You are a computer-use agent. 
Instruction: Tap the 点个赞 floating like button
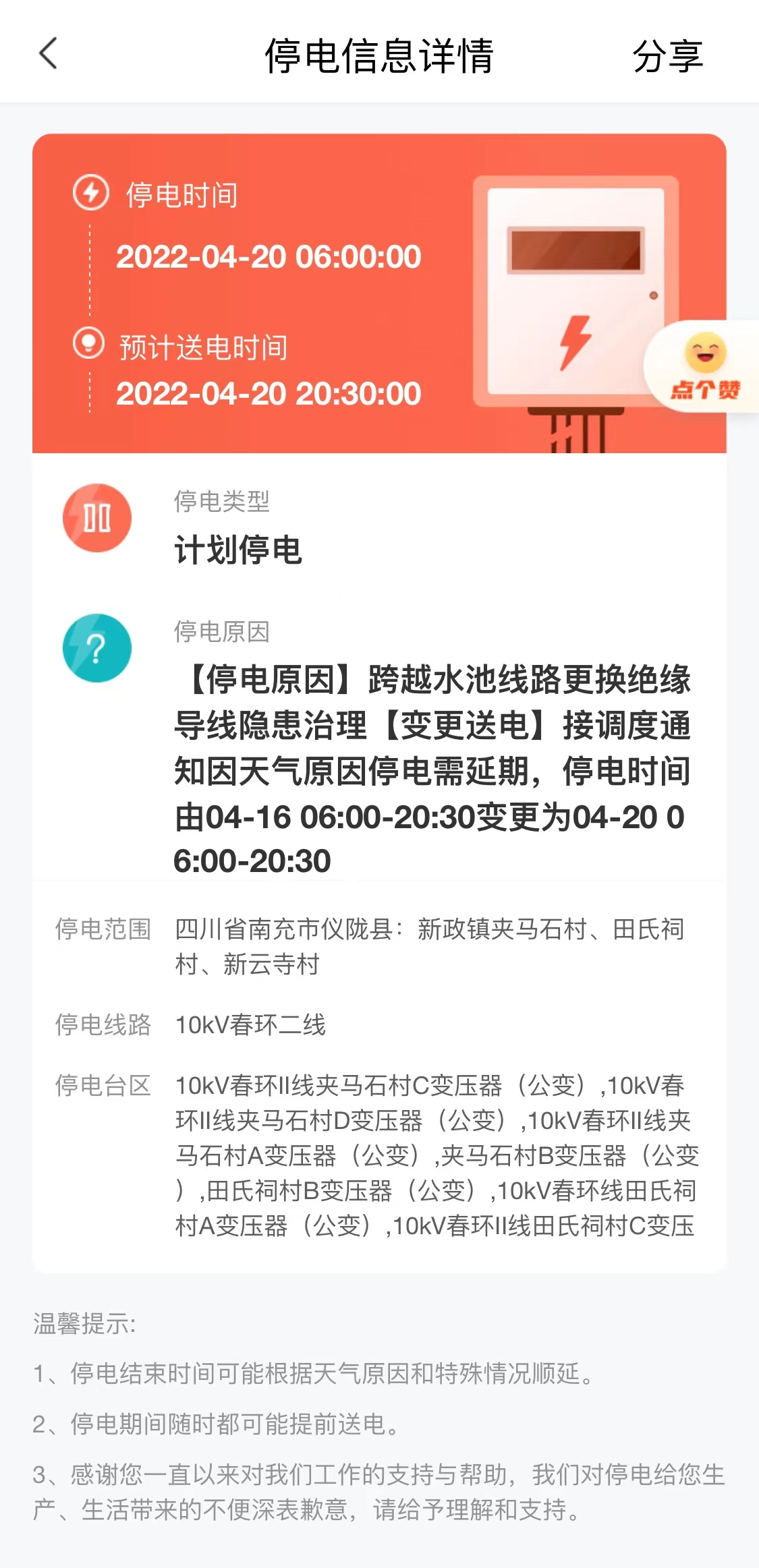705,368
